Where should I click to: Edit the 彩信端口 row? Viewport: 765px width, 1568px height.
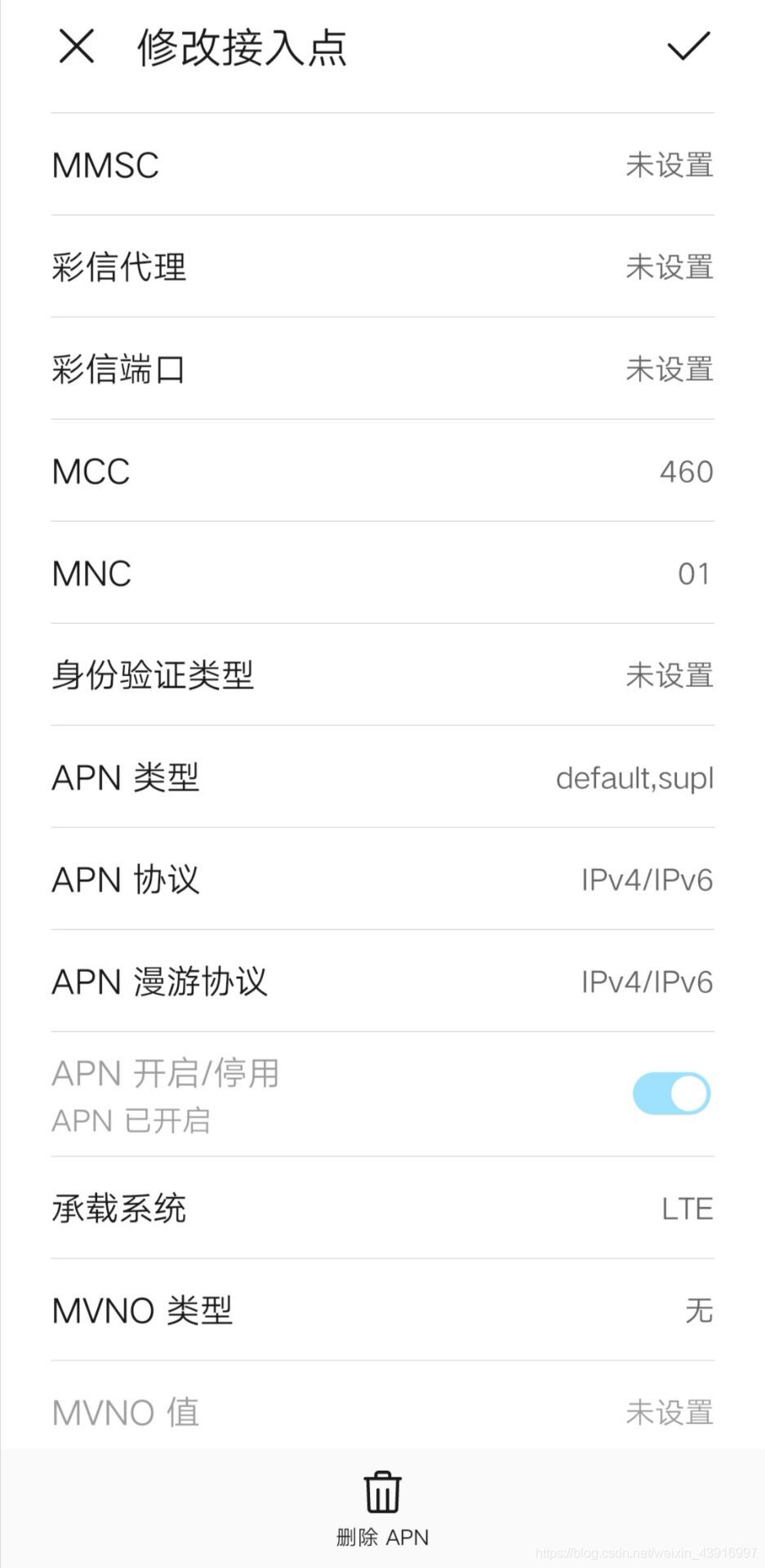(382, 369)
